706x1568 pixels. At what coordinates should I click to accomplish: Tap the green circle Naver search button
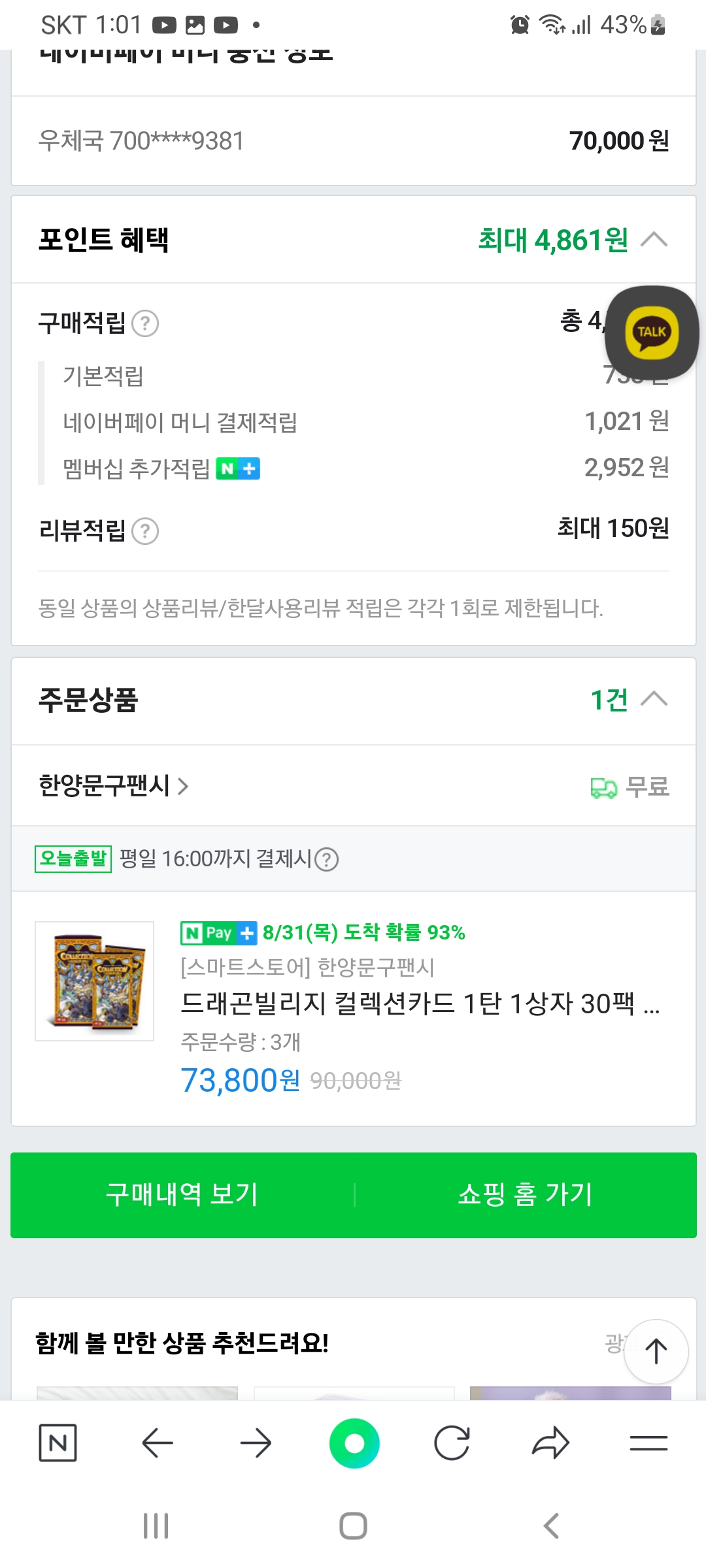point(354,1443)
